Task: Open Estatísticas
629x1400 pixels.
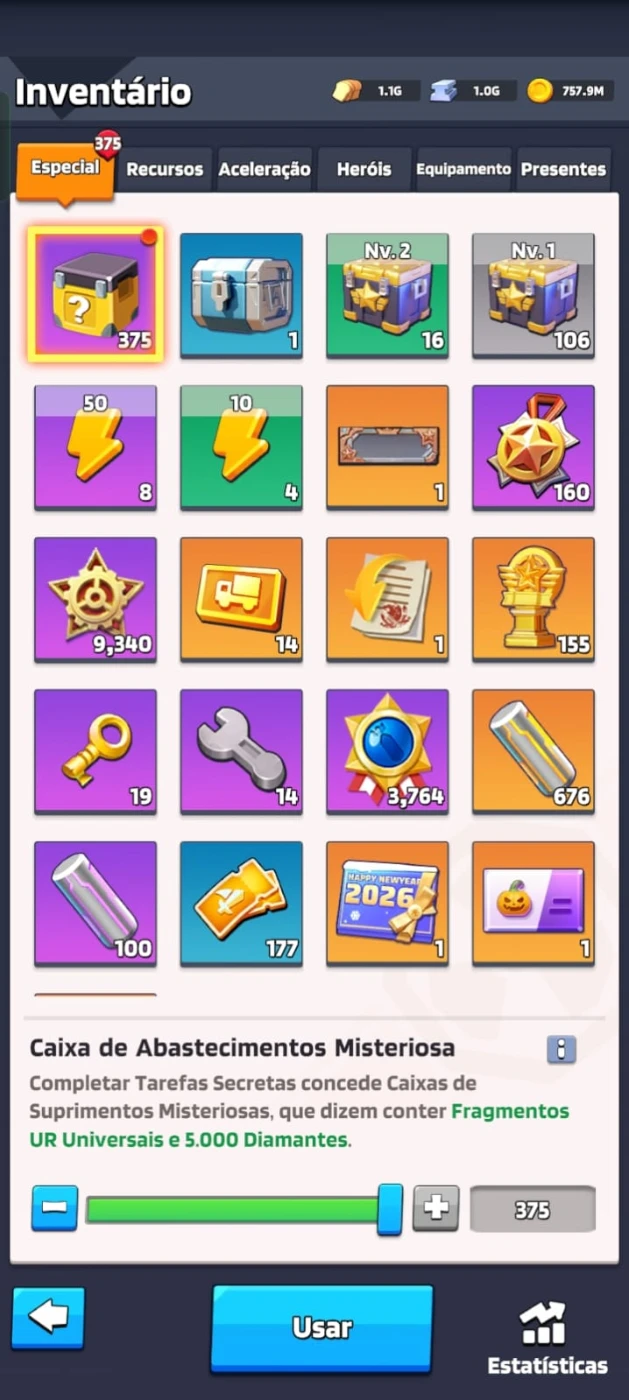Action: pyautogui.click(x=547, y=1337)
